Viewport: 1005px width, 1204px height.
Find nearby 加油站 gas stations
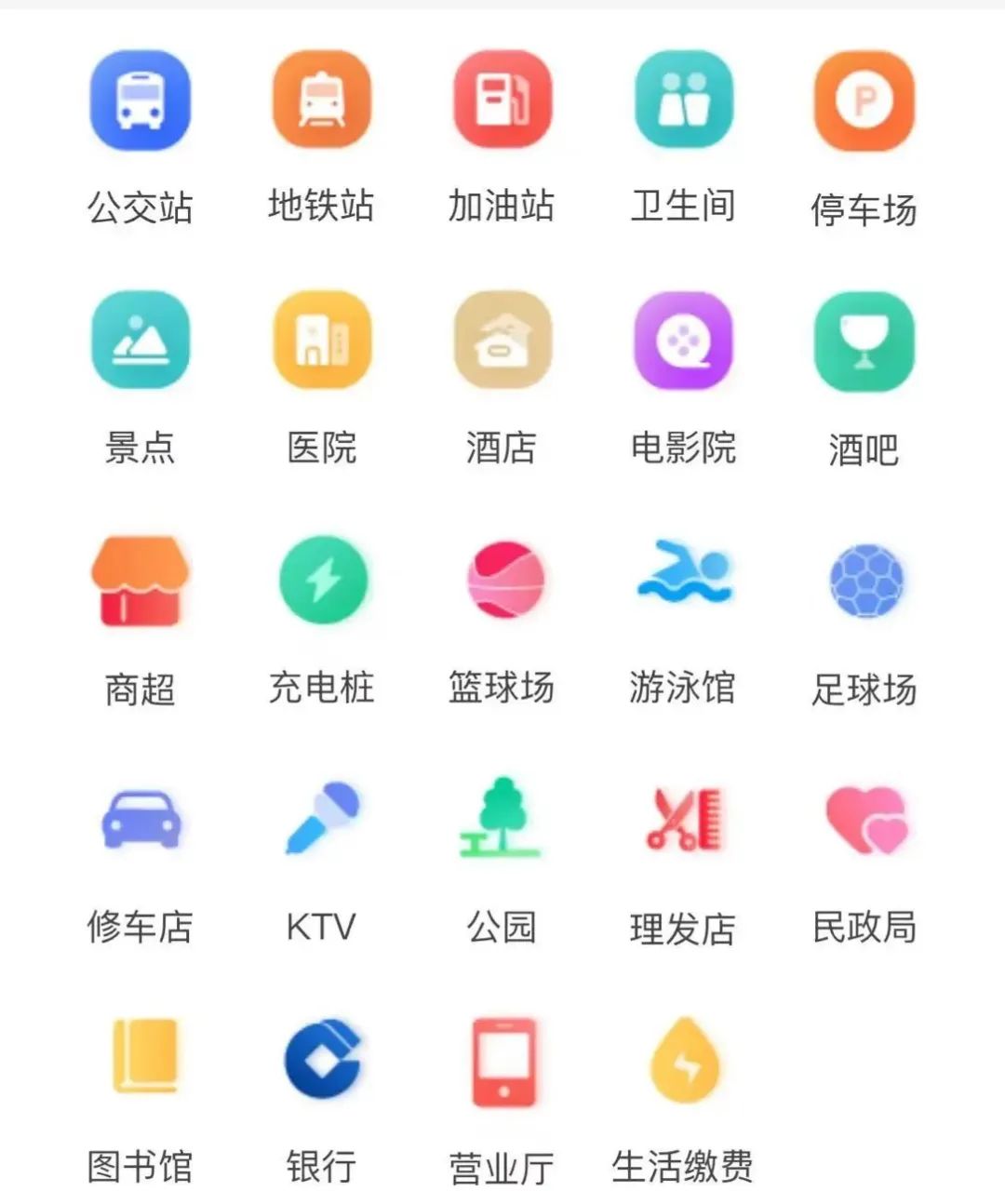pos(502,100)
